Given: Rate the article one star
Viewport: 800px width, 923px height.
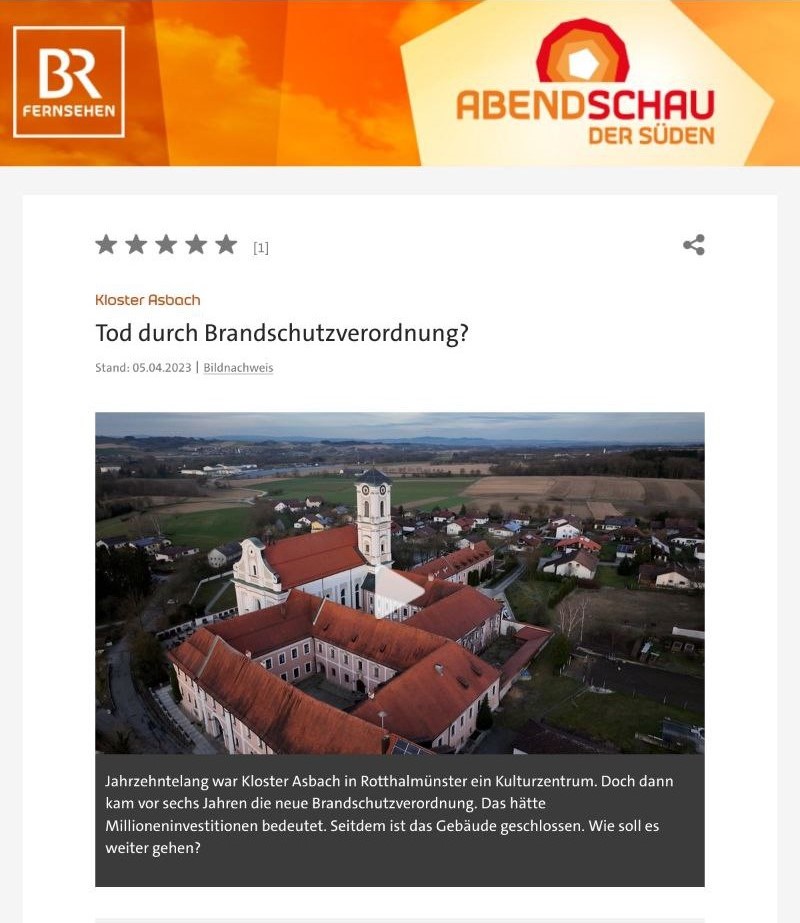Looking at the screenshot, I should pos(106,245).
